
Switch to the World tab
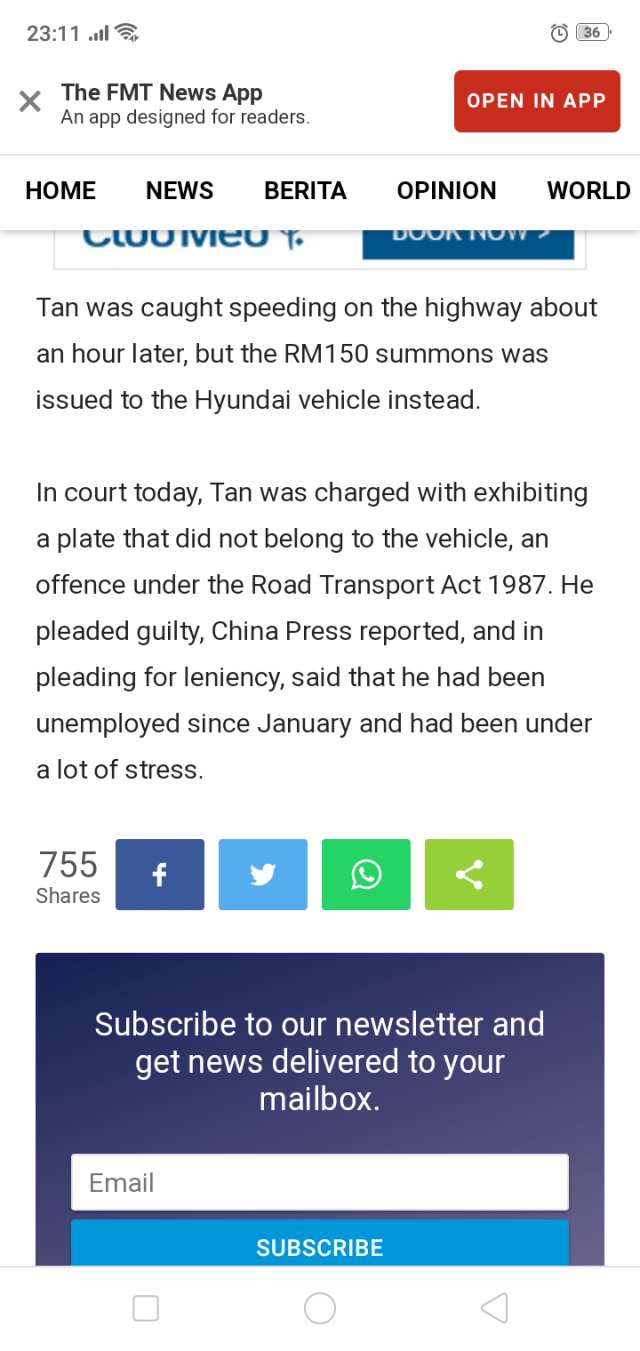pyautogui.click(x=588, y=191)
